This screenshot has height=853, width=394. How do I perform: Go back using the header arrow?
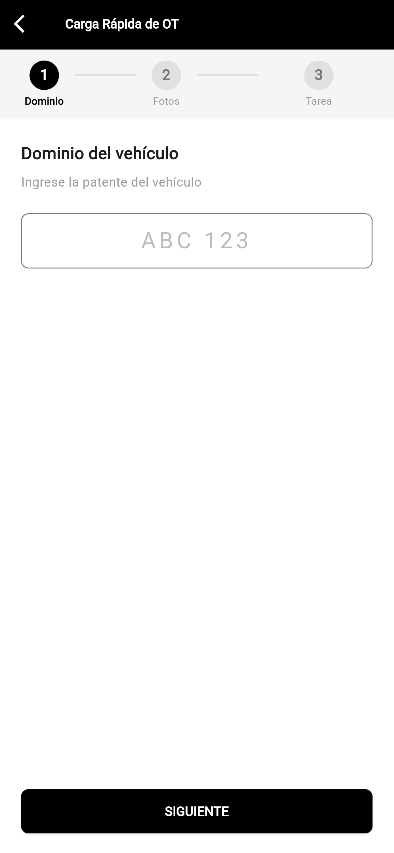[20, 24]
